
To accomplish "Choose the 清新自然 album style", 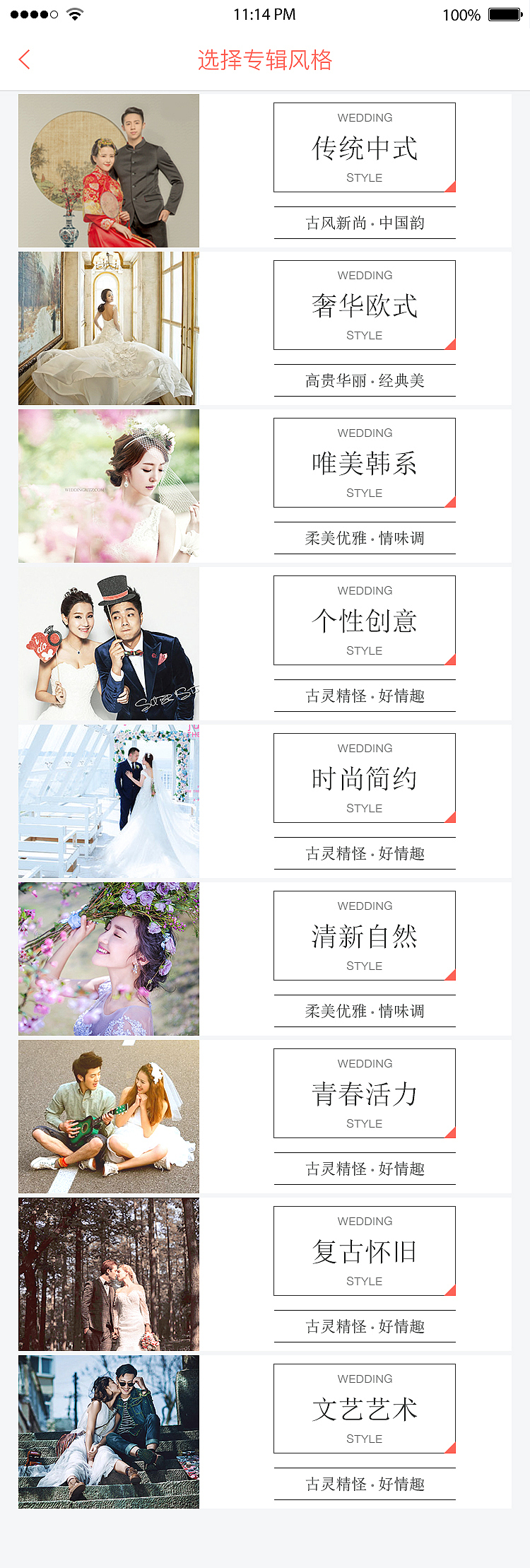I will point(364,936).
